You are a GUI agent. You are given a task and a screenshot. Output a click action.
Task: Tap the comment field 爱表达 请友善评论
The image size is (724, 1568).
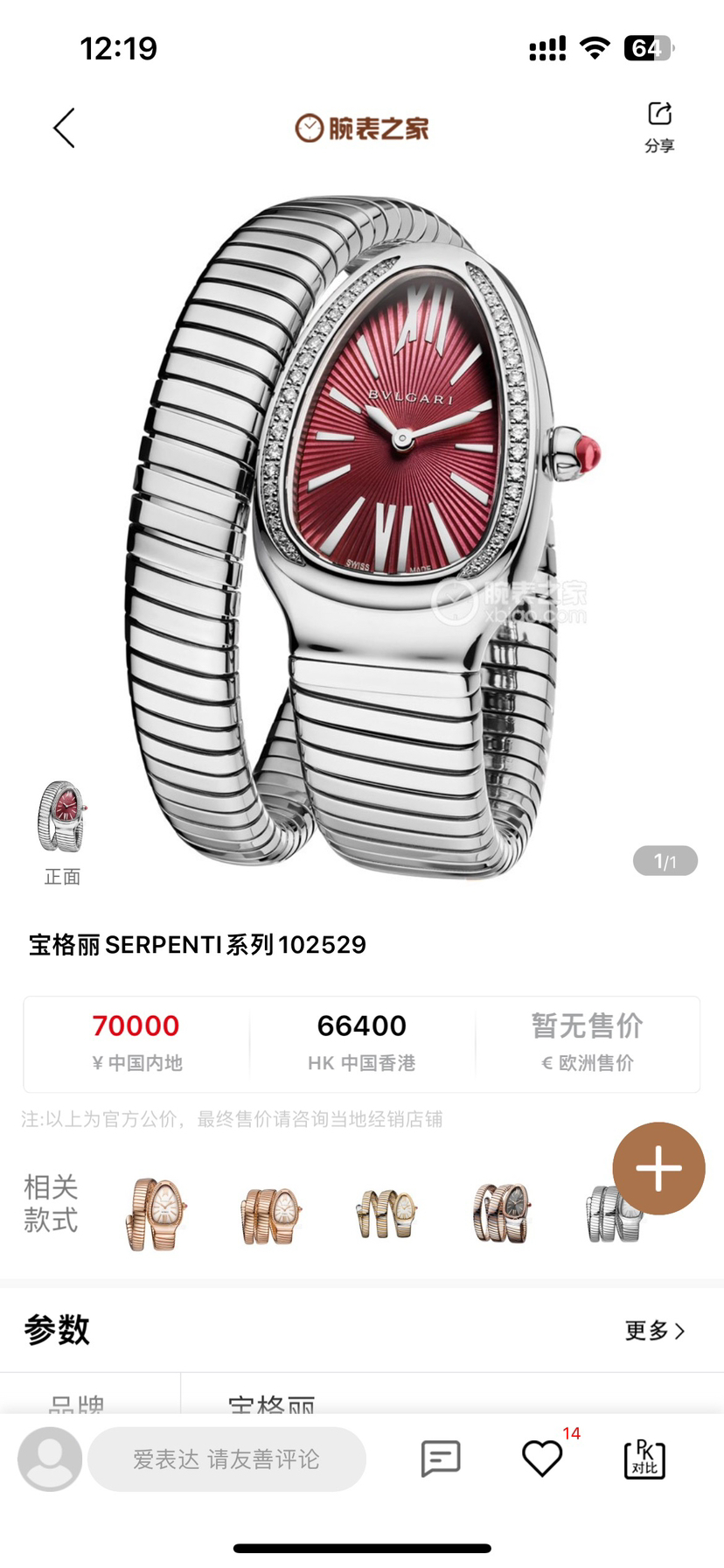[x=226, y=1459]
